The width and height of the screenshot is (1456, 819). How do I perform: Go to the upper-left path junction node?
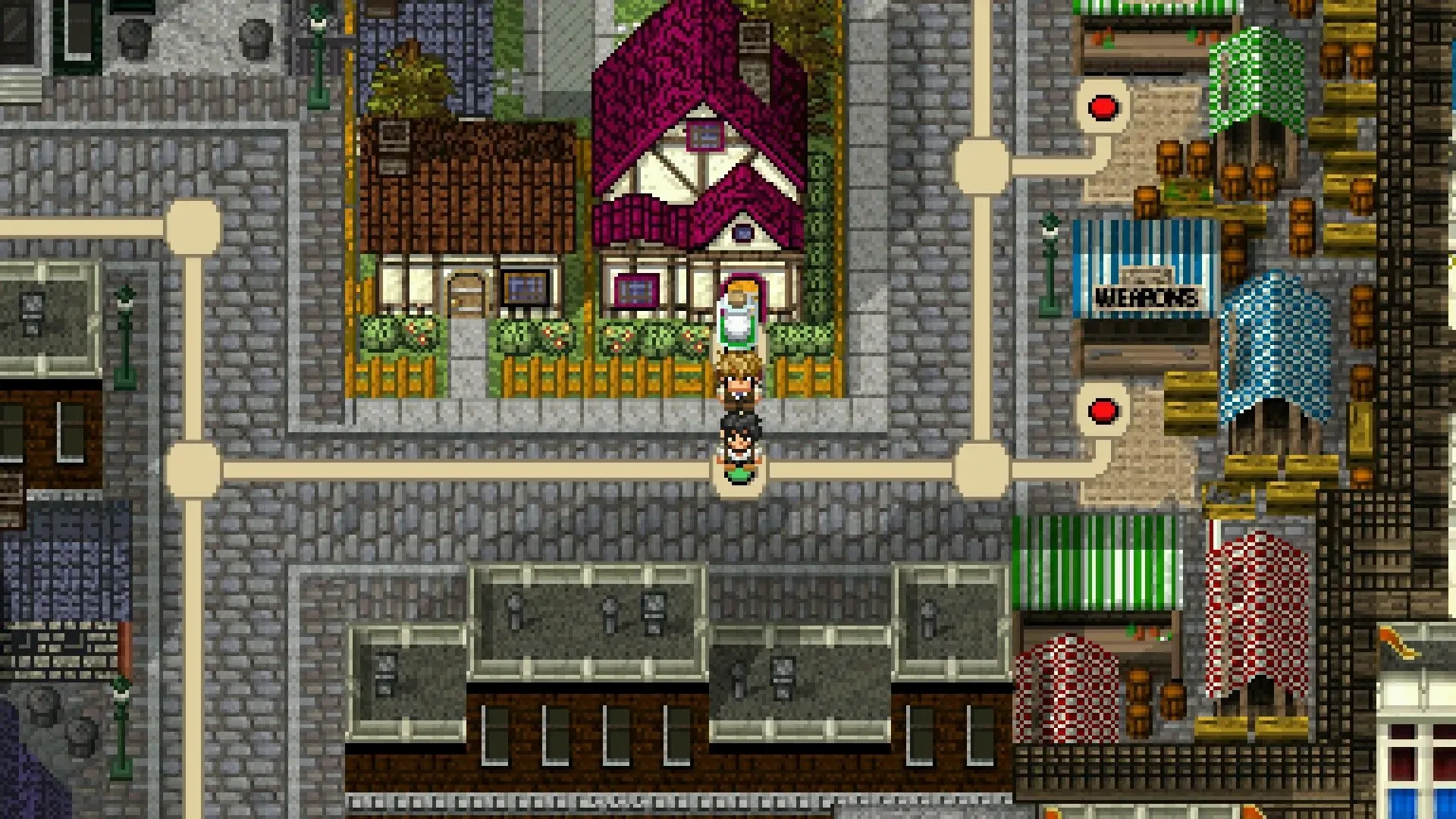point(193,227)
